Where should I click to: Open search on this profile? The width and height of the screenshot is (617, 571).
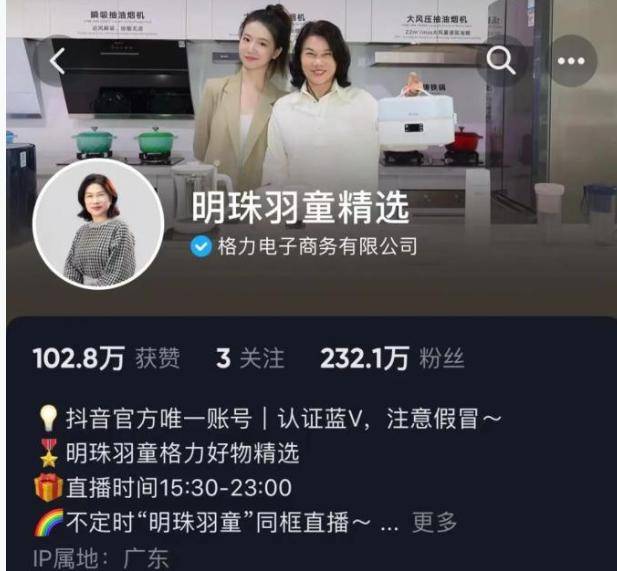[500, 61]
